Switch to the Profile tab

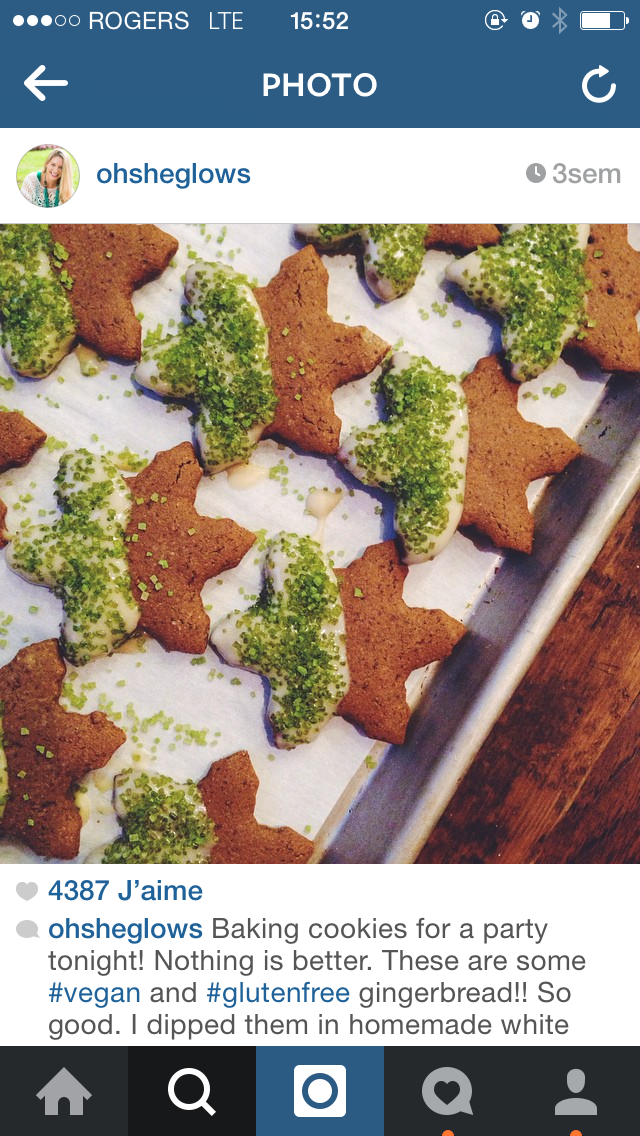575,1091
